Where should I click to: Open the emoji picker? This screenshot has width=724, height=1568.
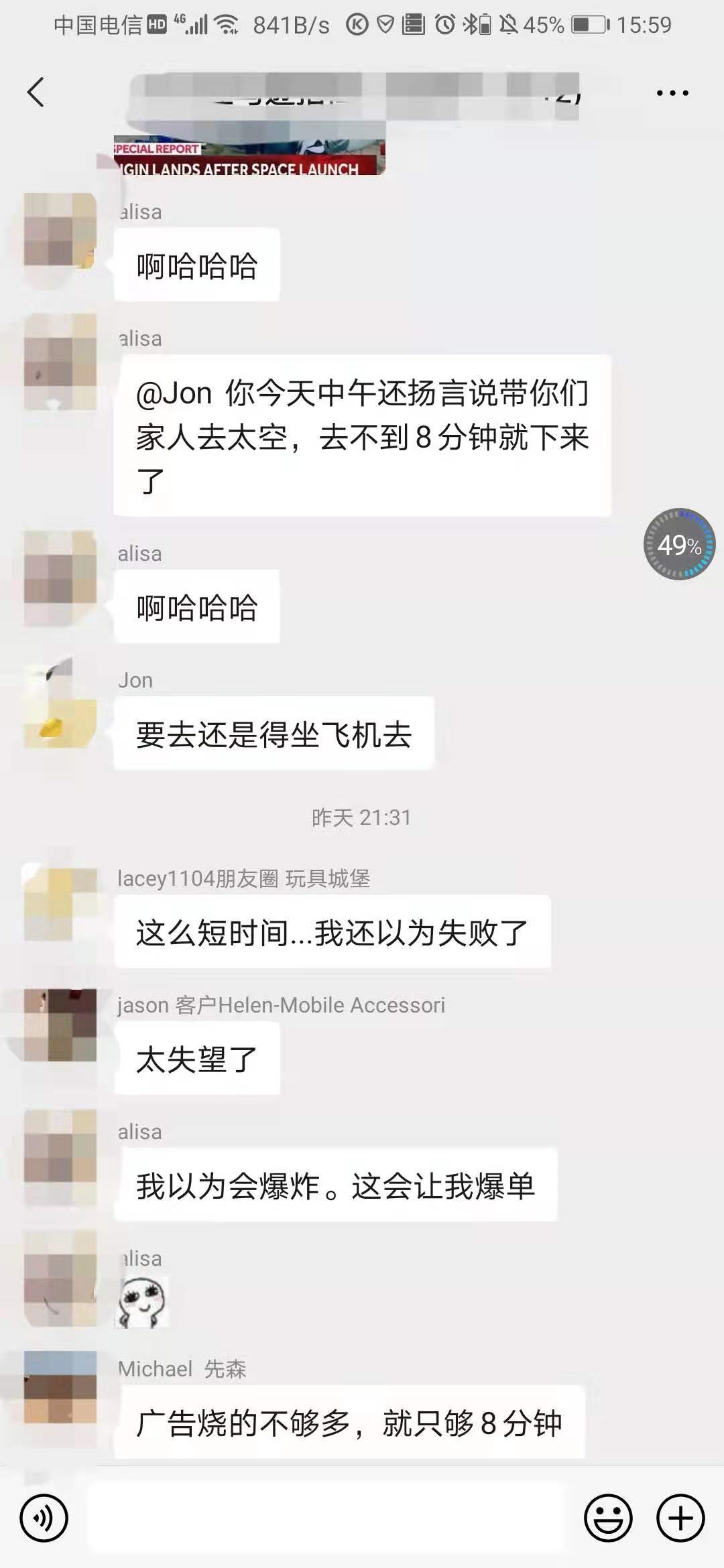608,1518
